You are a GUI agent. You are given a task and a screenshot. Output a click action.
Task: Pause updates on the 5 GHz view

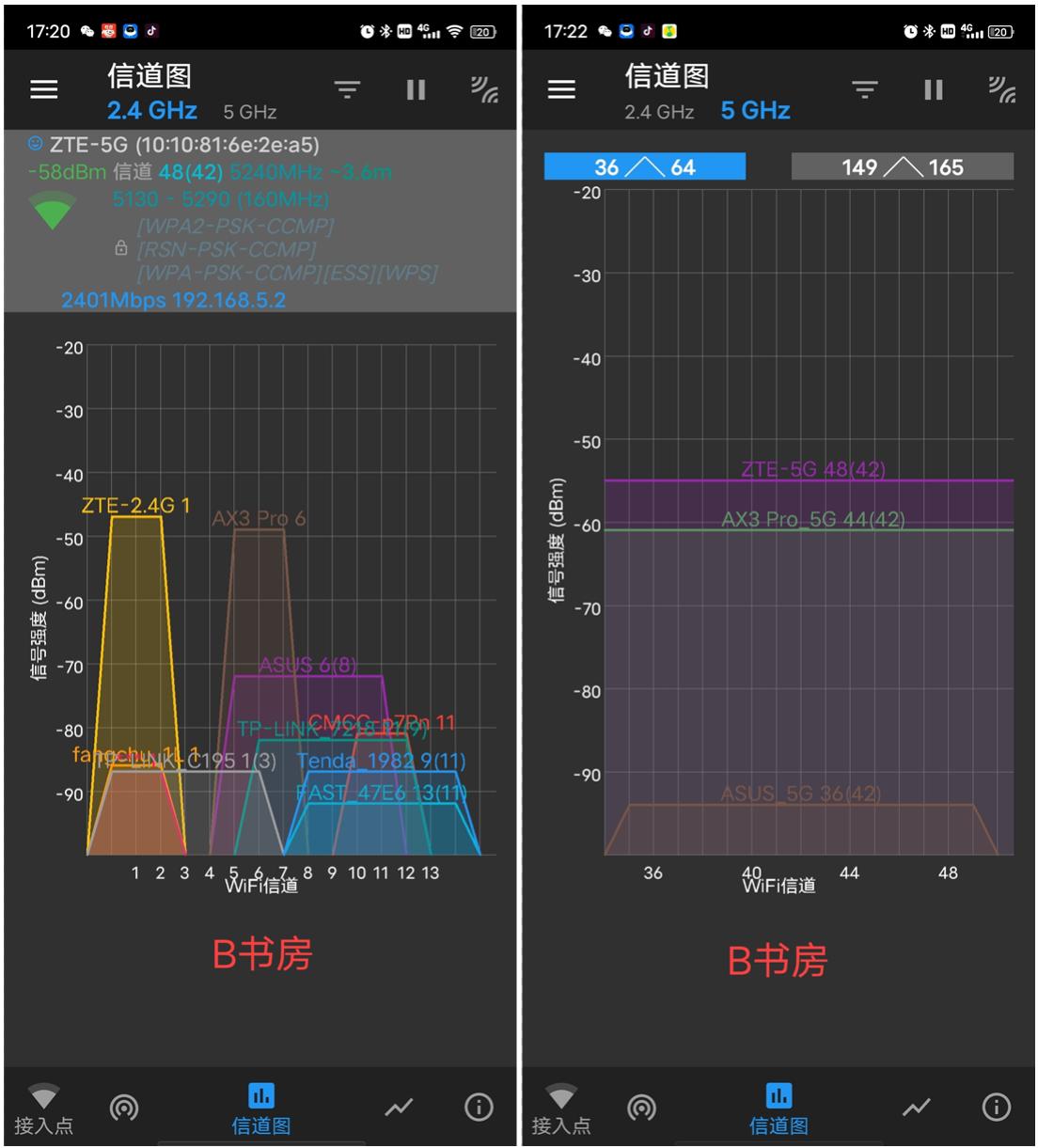point(934,89)
